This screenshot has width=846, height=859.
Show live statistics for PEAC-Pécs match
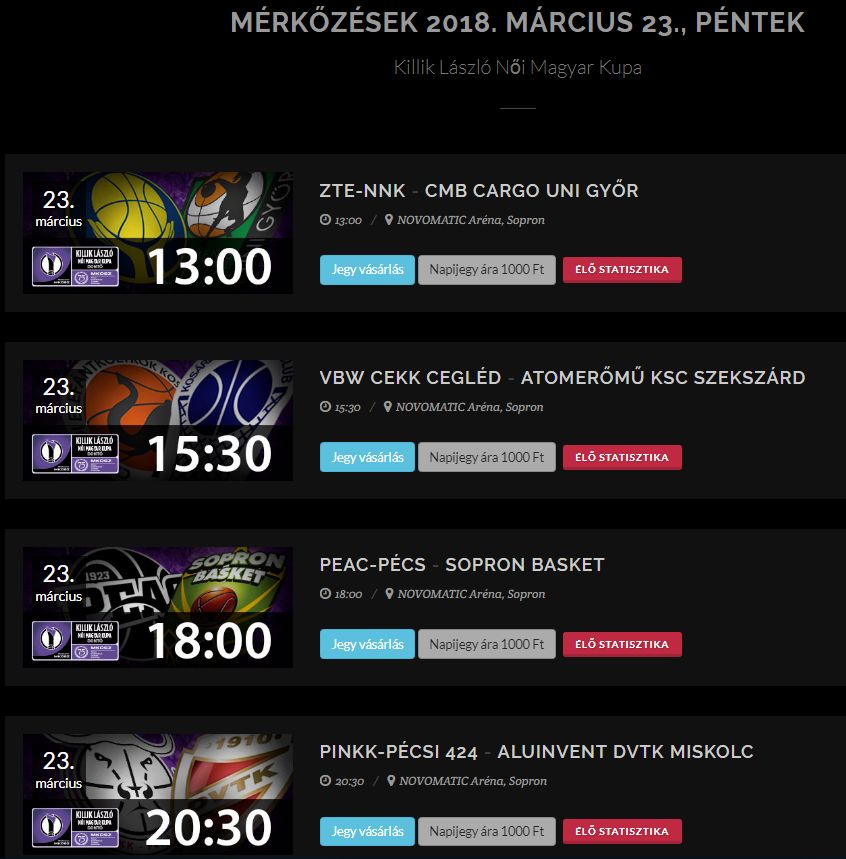(622, 644)
